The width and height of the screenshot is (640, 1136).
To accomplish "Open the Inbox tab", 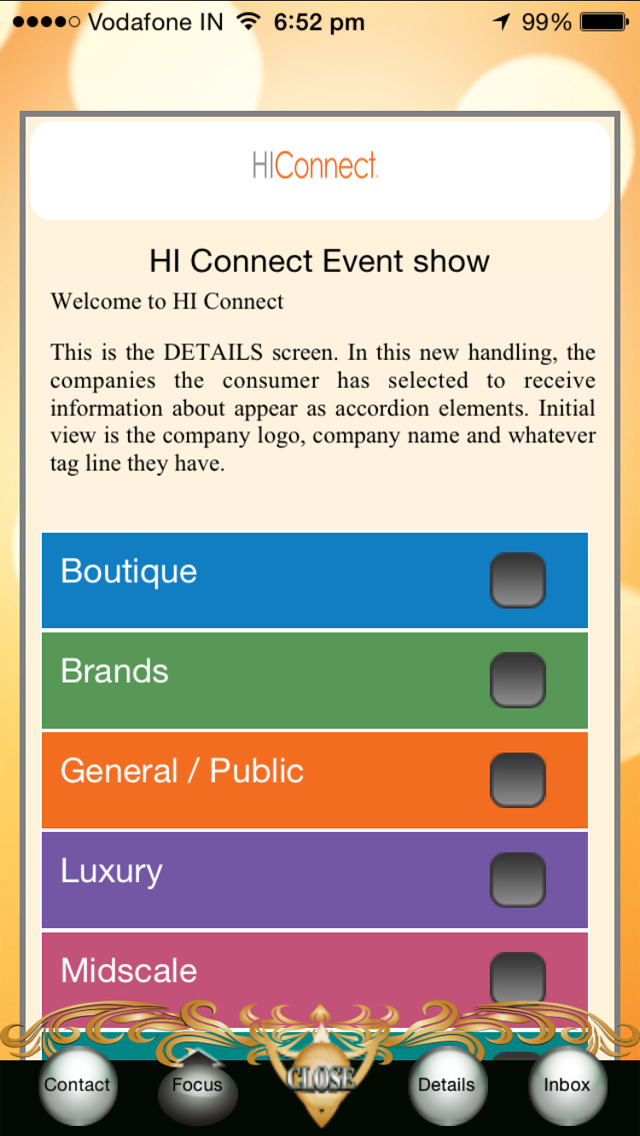I will 567,1086.
